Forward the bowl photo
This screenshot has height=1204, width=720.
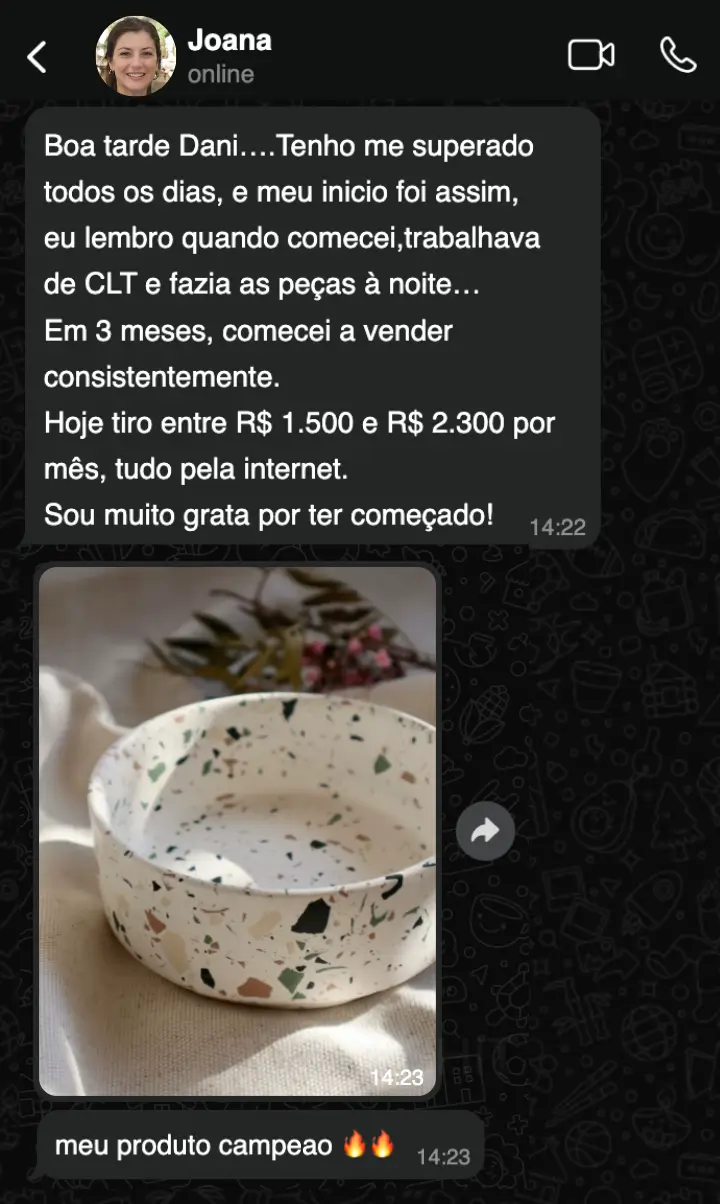coord(485,830)
